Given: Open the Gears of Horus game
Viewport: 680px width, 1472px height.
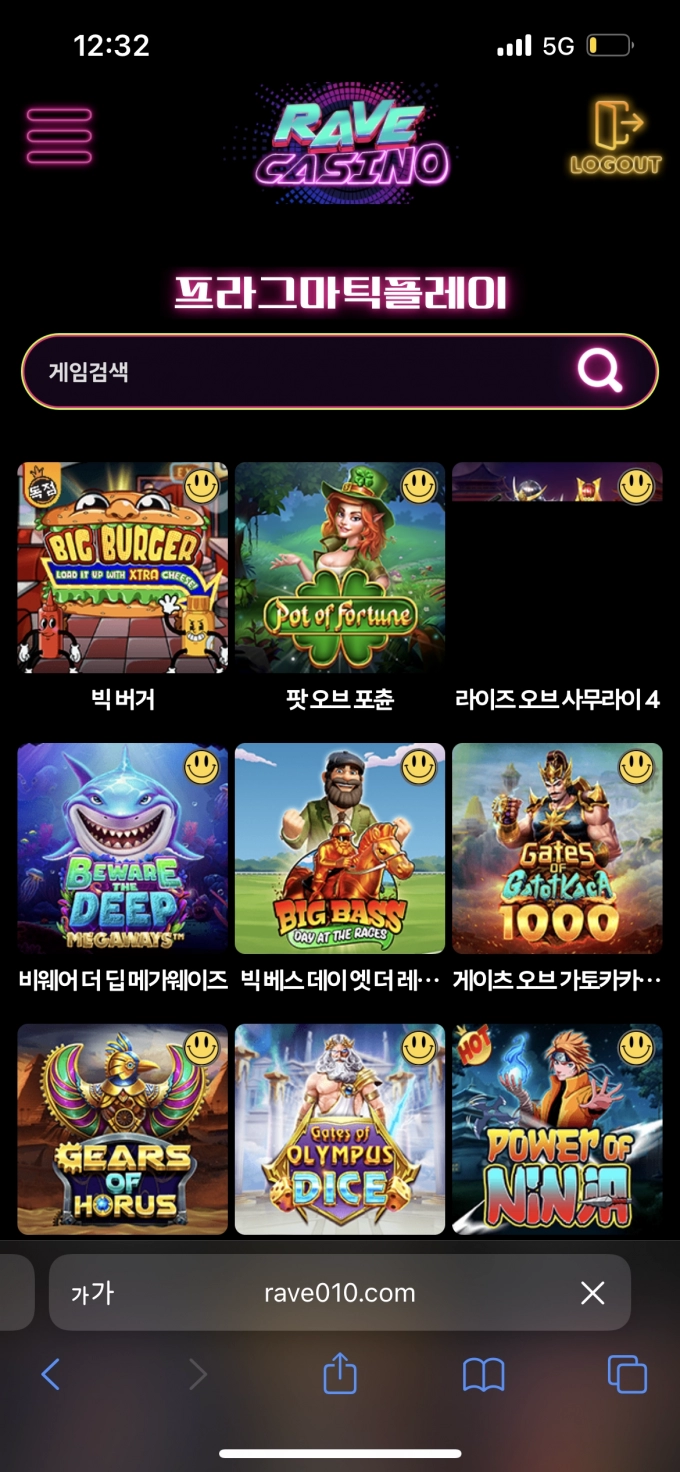Looking at the screenshot, I should tap(122, 1128).
